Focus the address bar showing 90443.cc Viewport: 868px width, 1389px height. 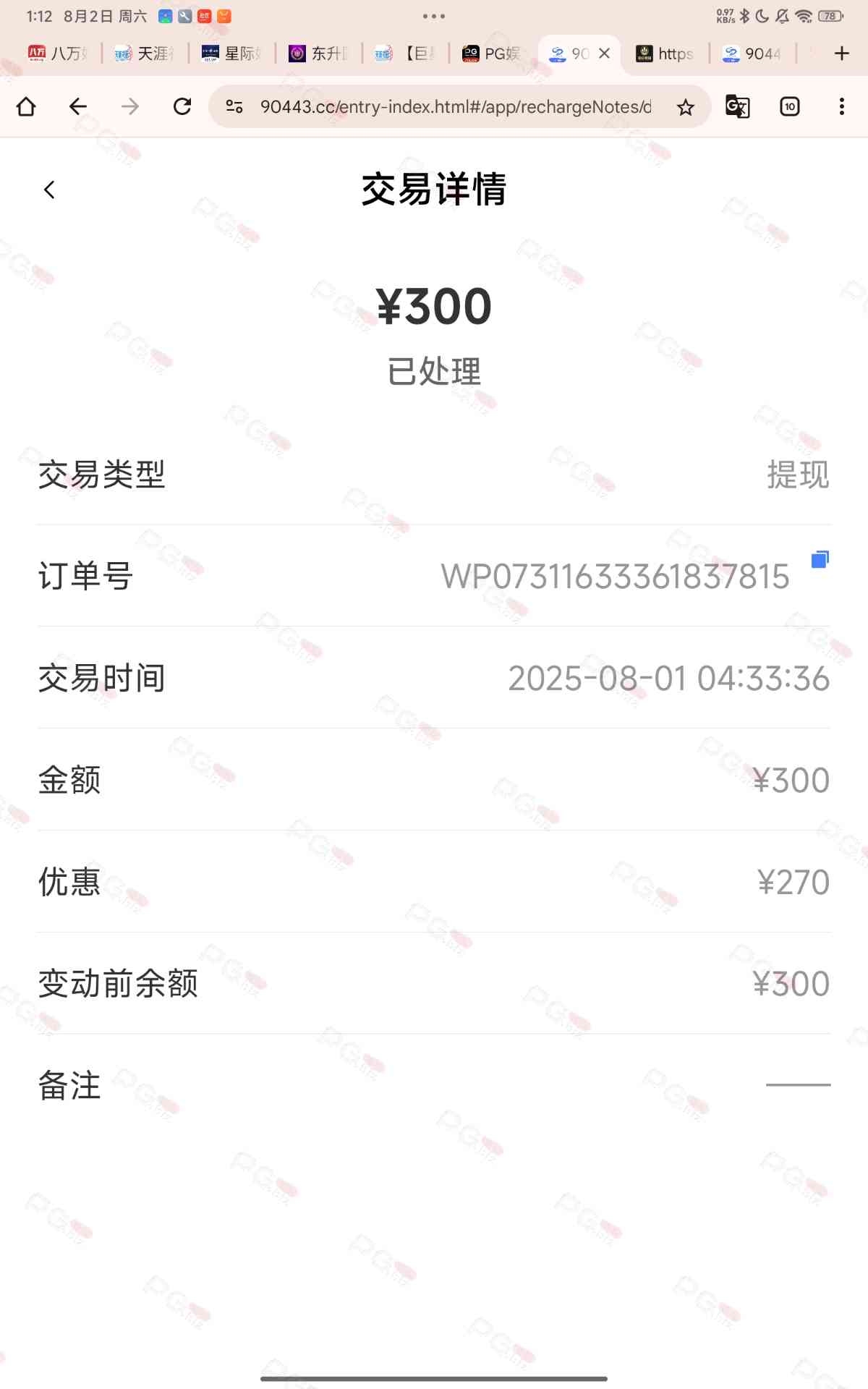pos(456,107)
